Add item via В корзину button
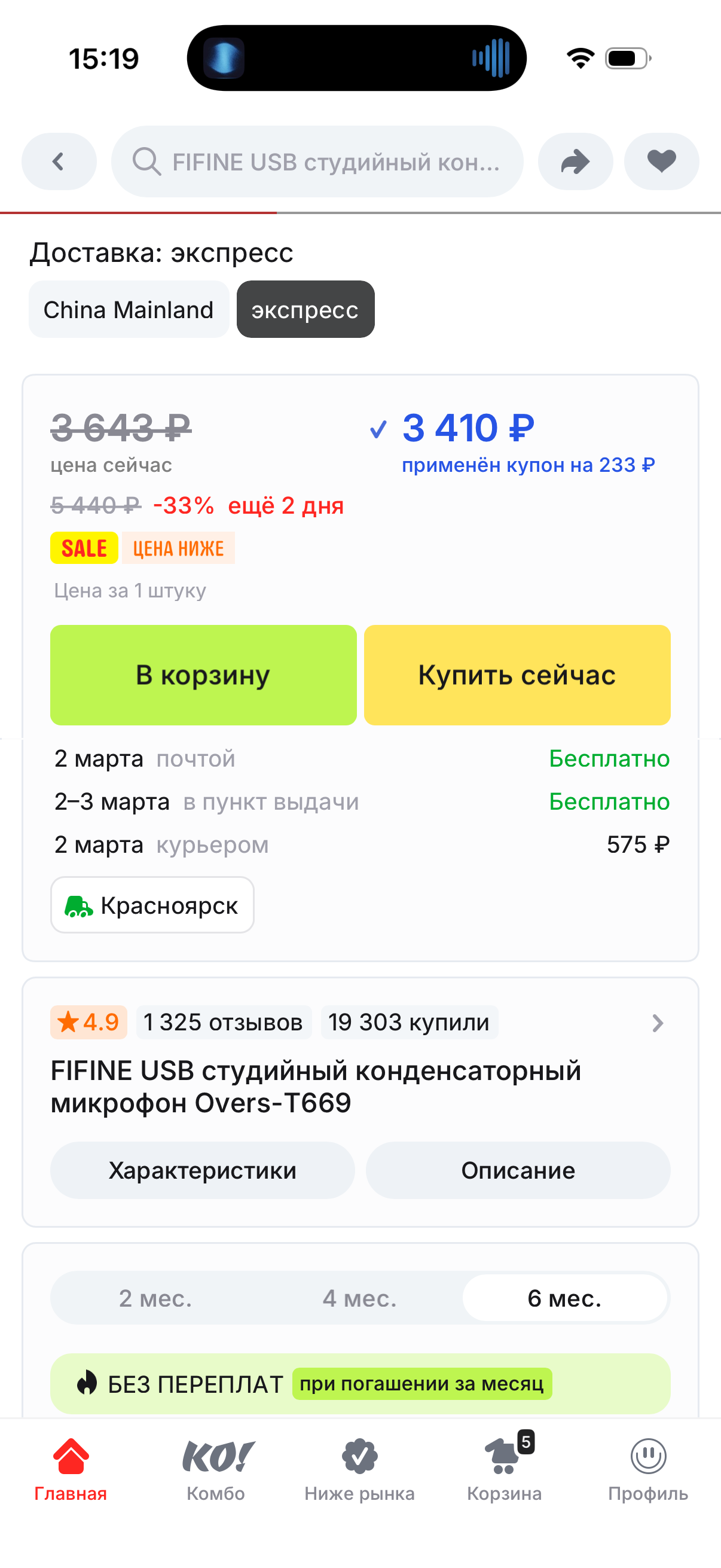Screen dimensions: 721x1568 [203, 675]
